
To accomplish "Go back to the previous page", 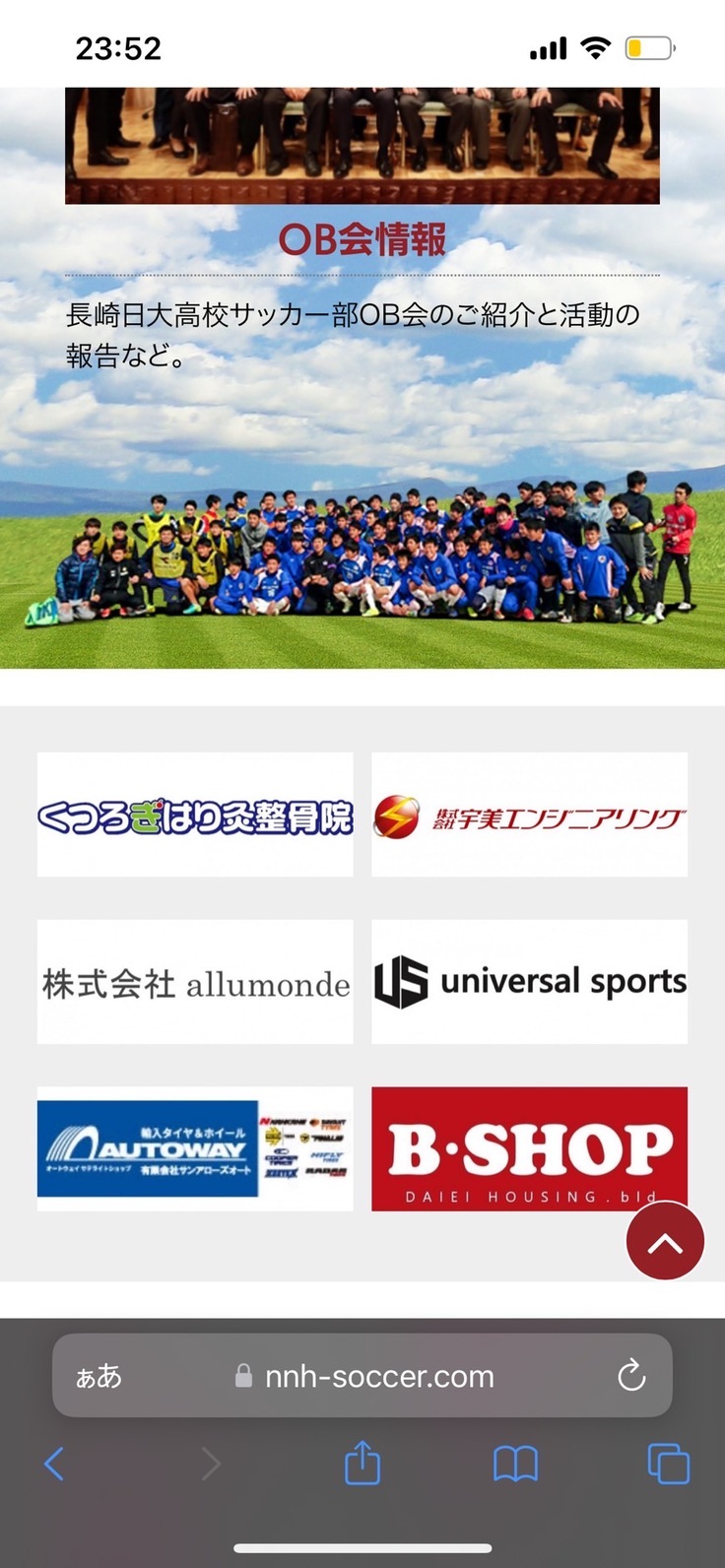I will tap(54, 1464).
